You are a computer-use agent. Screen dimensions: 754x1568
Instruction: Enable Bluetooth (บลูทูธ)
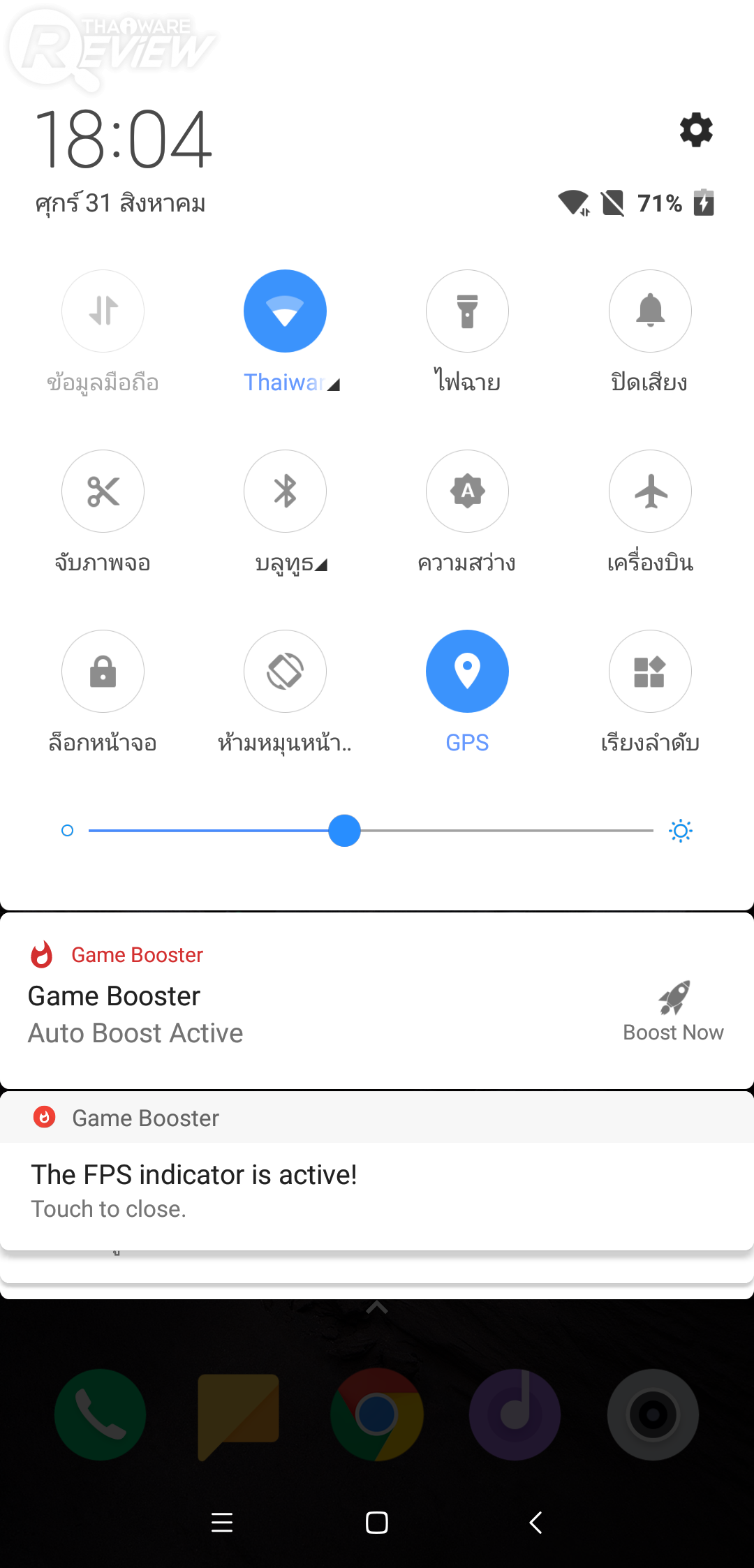285,491
